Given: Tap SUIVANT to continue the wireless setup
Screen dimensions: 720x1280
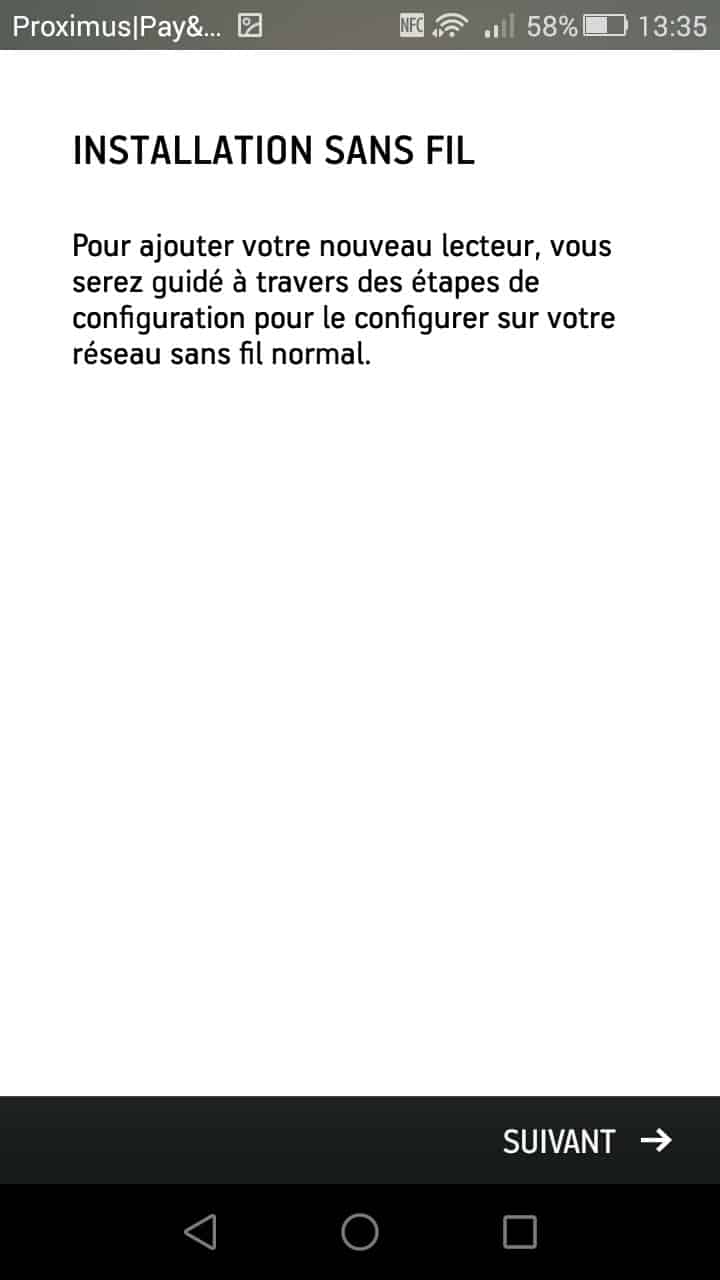Looking at the screenshot, I should pos(587,1141).
